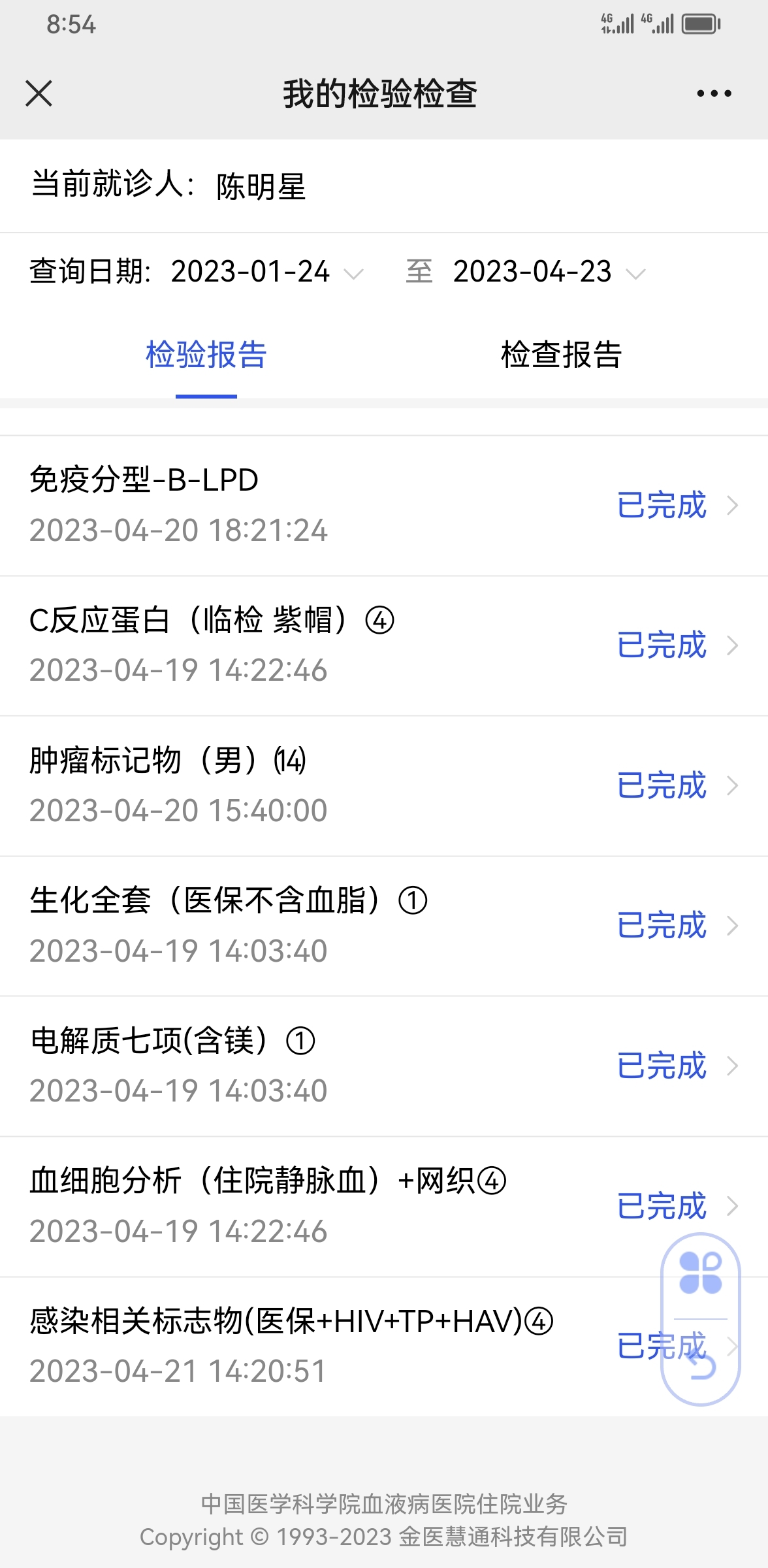Open the three-dot overflow menu
The image size is (768, 1568).
(714, 93)
